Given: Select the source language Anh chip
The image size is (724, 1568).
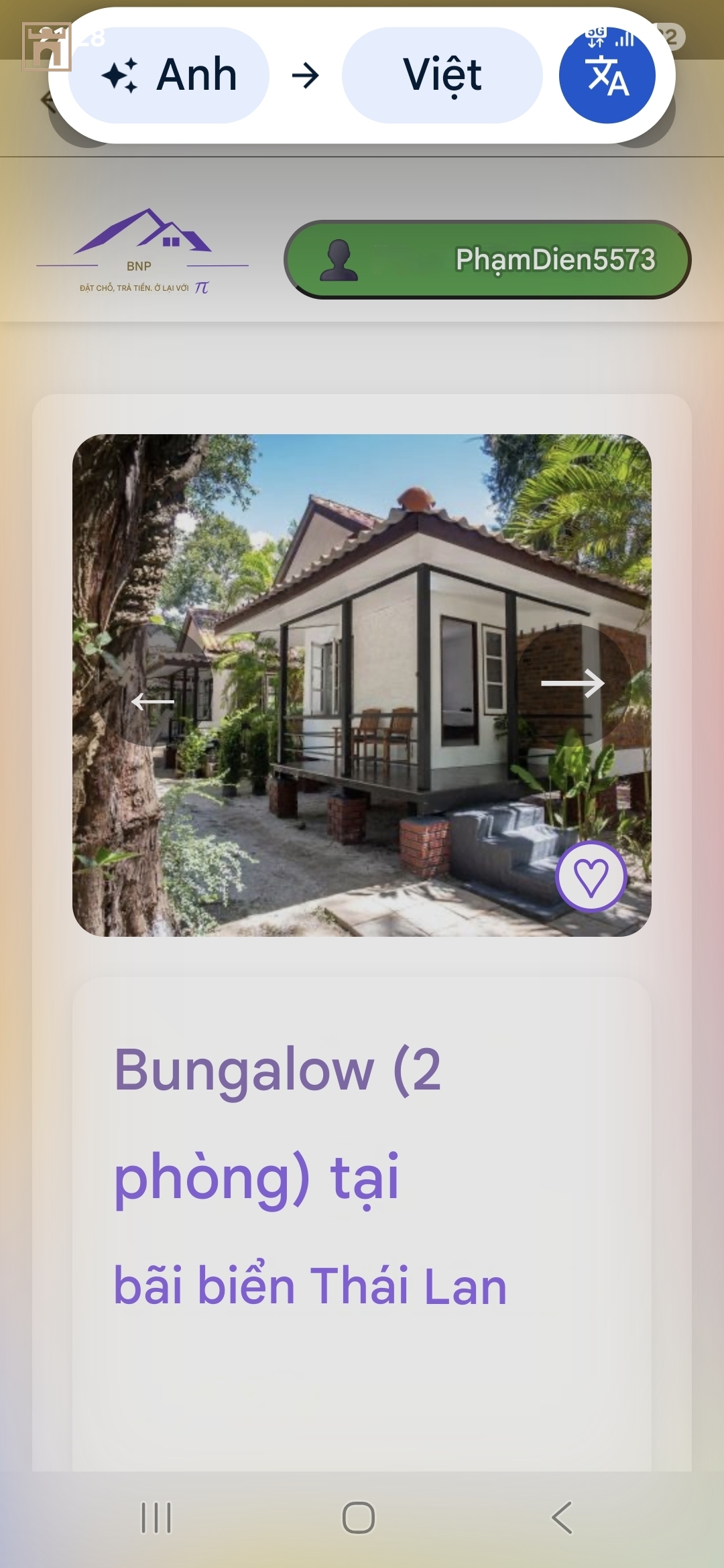Looking at the screenshot, I should [x=169, y=75].
